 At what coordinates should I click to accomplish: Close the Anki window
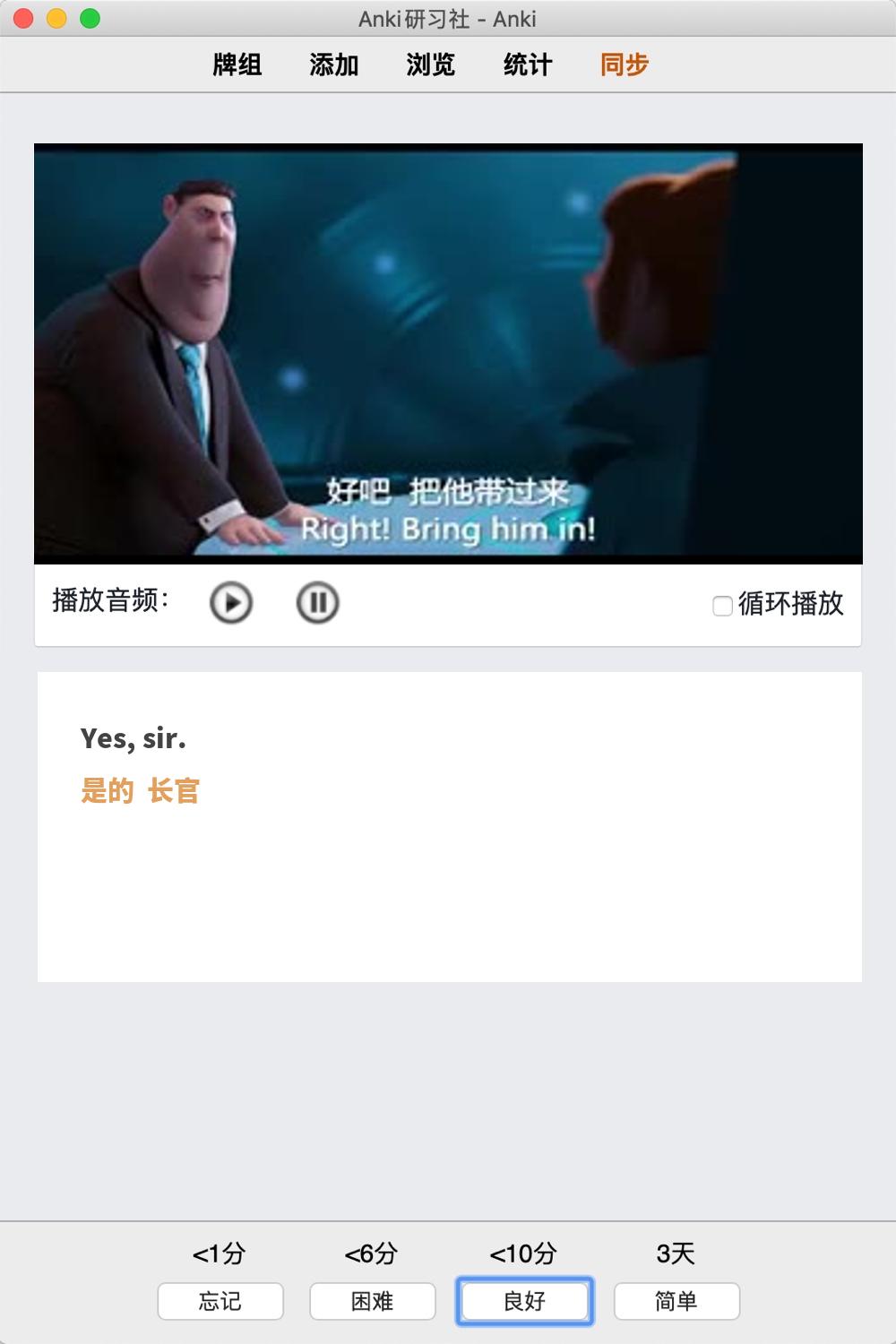pos(24,19)
